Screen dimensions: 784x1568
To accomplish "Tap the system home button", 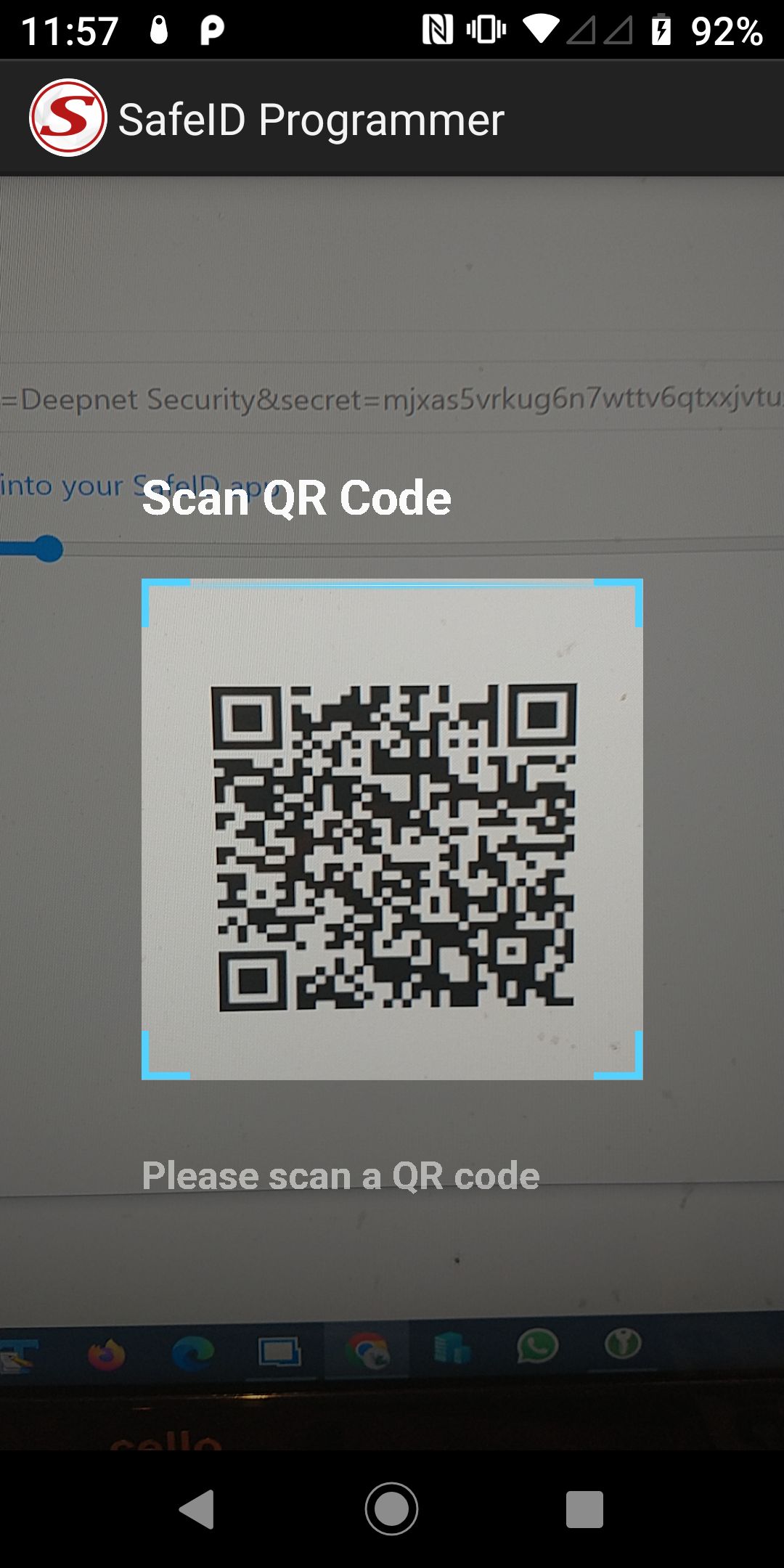I will (391, 1509).
